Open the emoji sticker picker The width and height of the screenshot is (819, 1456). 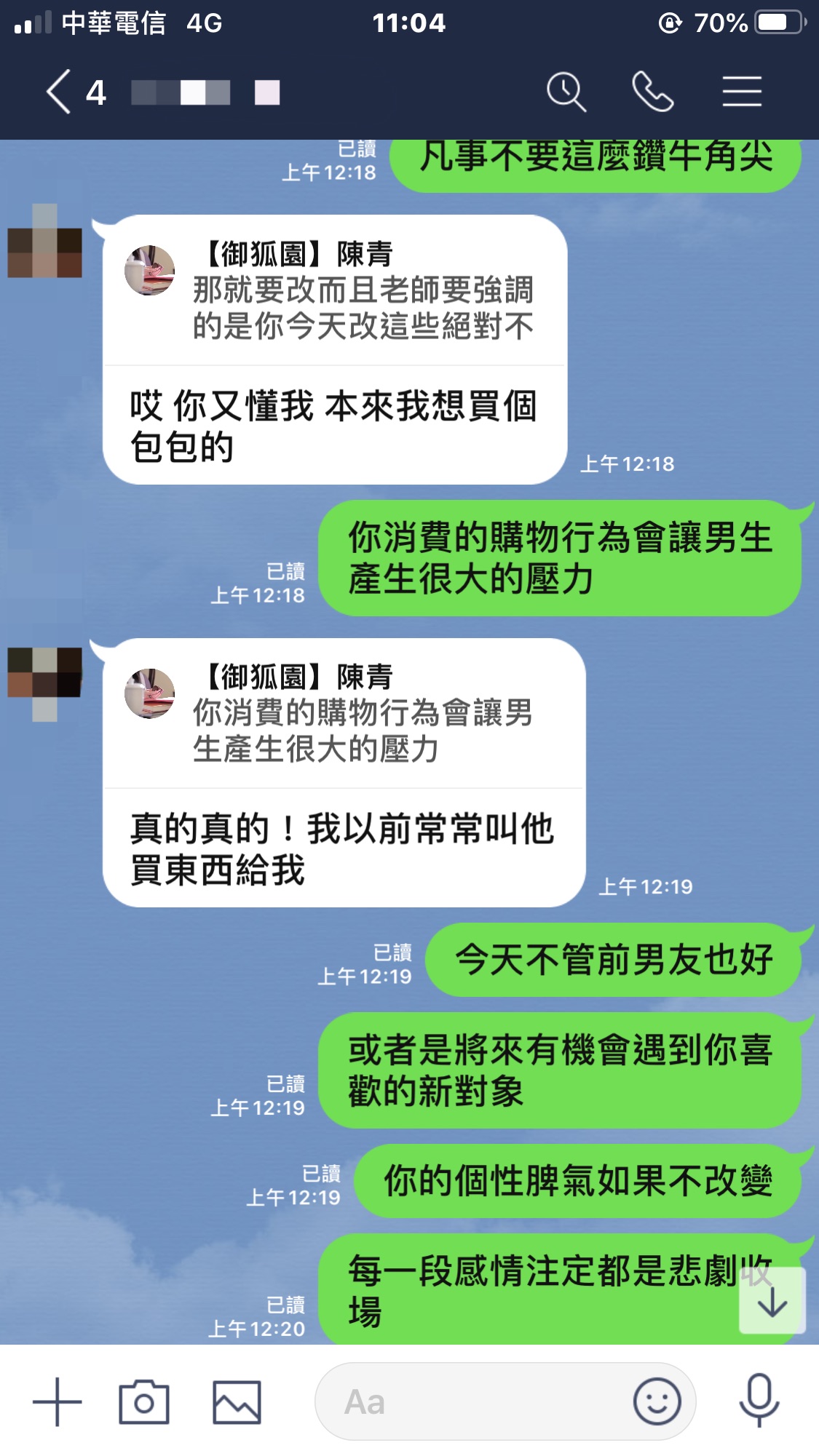tap(657, 1402)
